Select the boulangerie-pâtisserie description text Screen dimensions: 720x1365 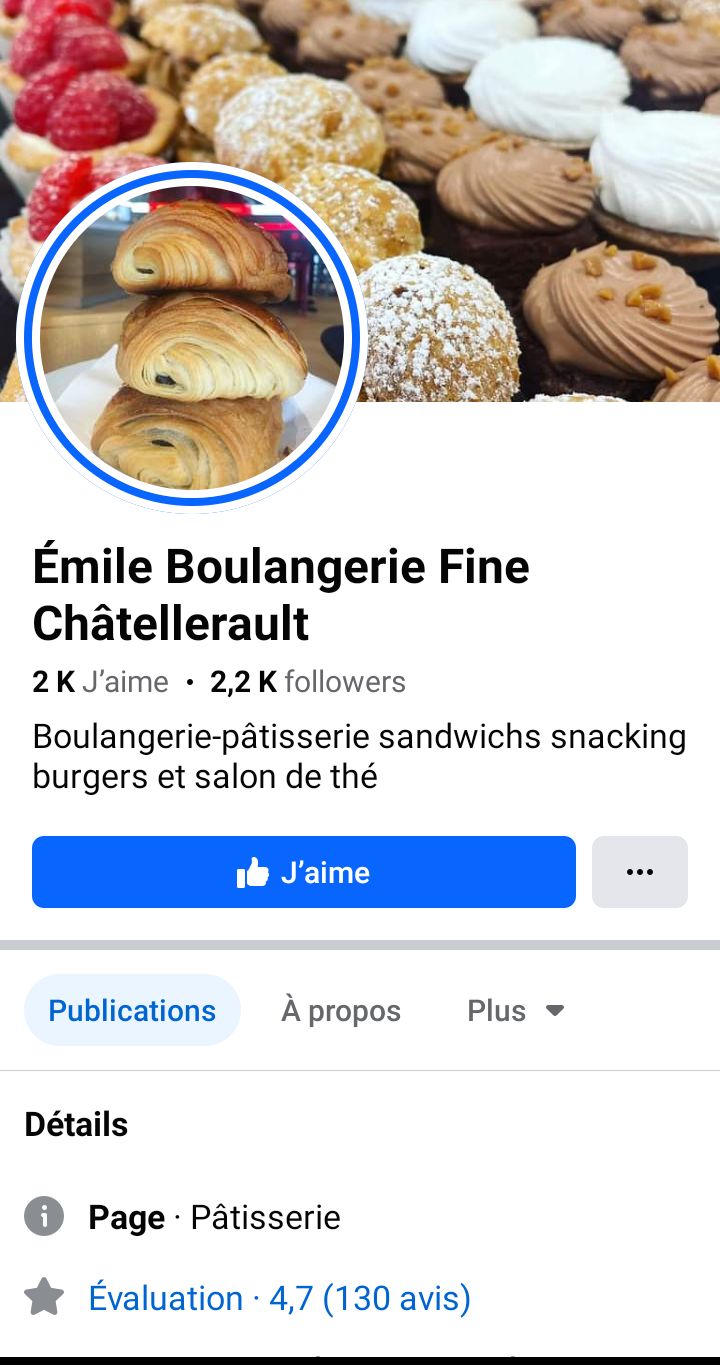359,755
